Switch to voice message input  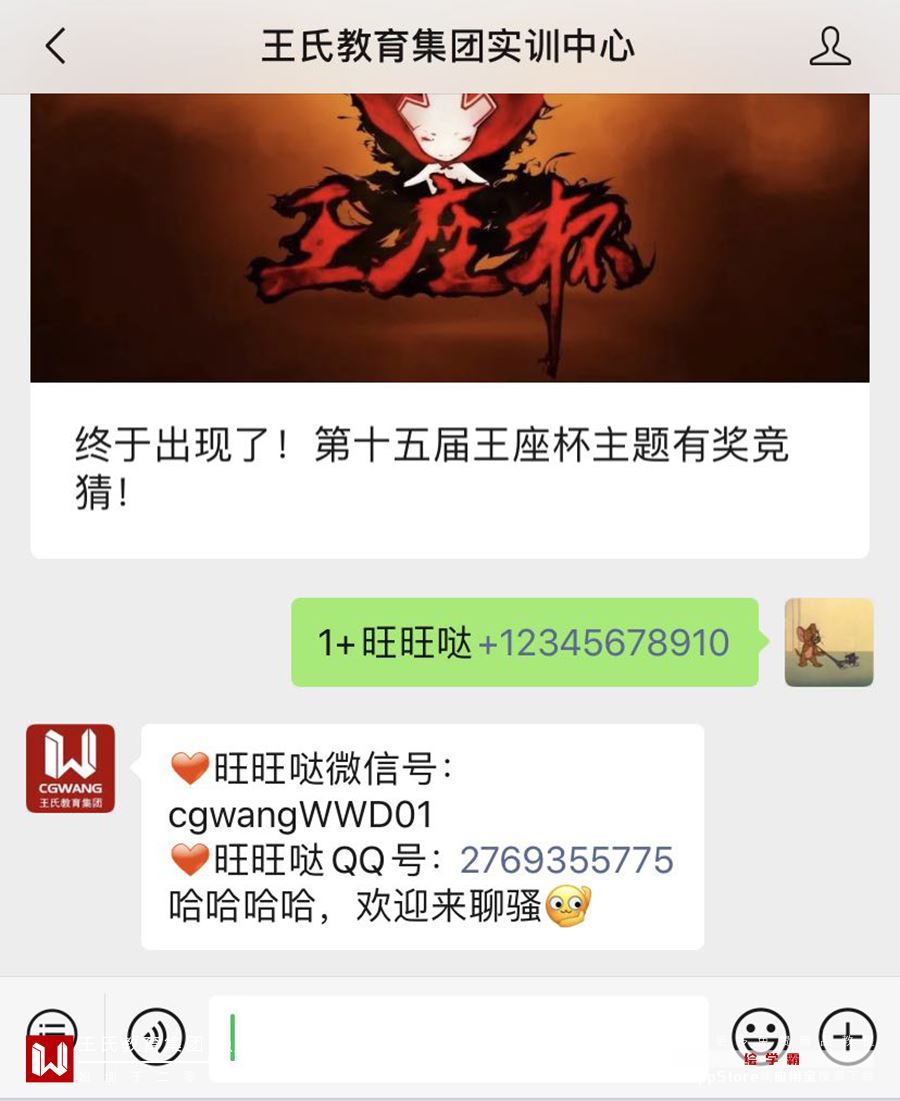[x=156, y=1036]
